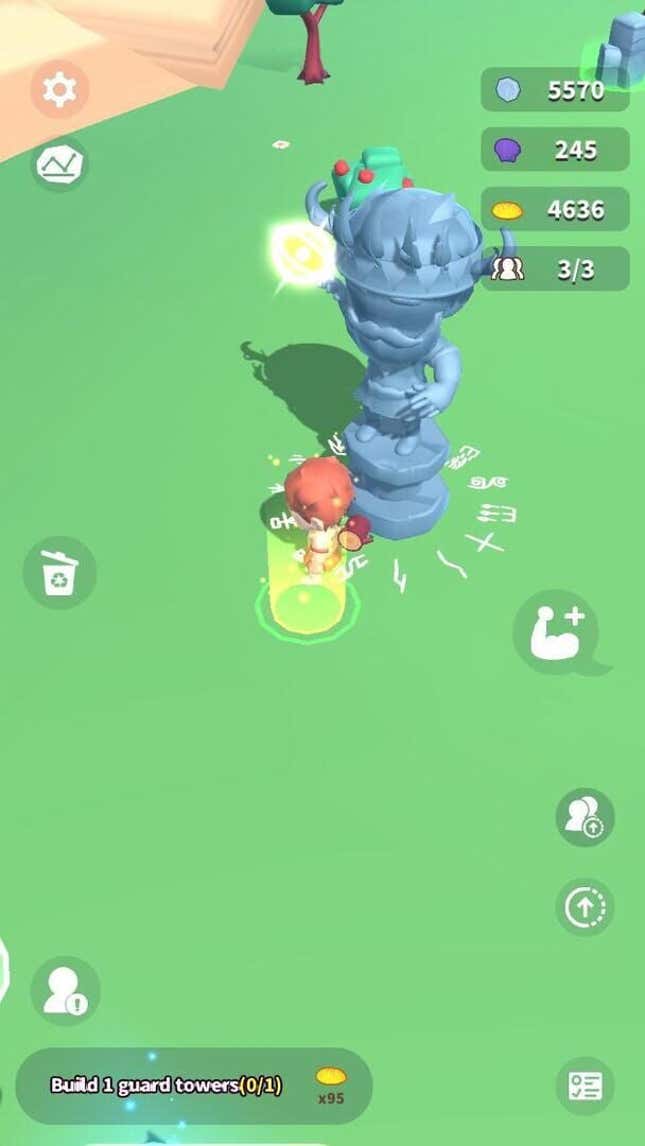The width and height of the screenshot is (645, 1146).
Task: Open the Build 1 guard towers quest
Action: [x=195, y=1085]
